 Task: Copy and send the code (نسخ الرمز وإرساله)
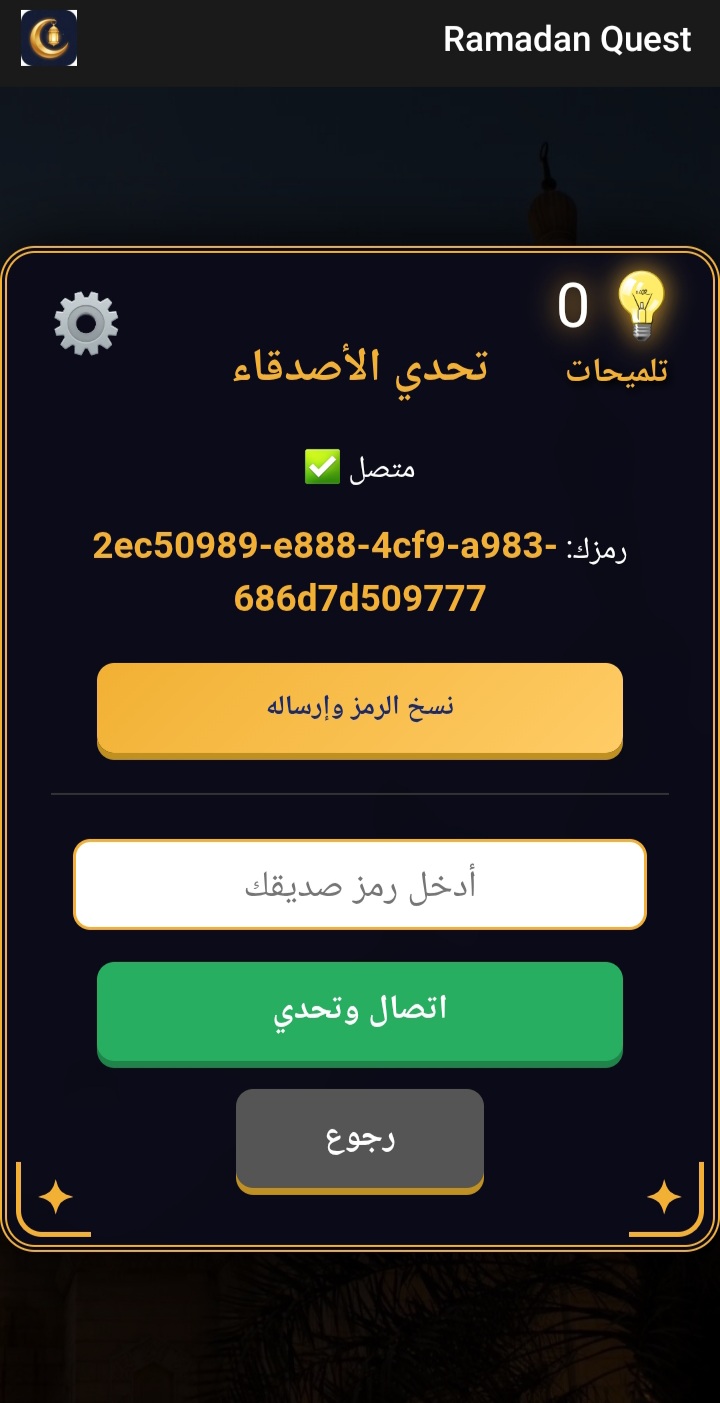[x=360, y=707]
